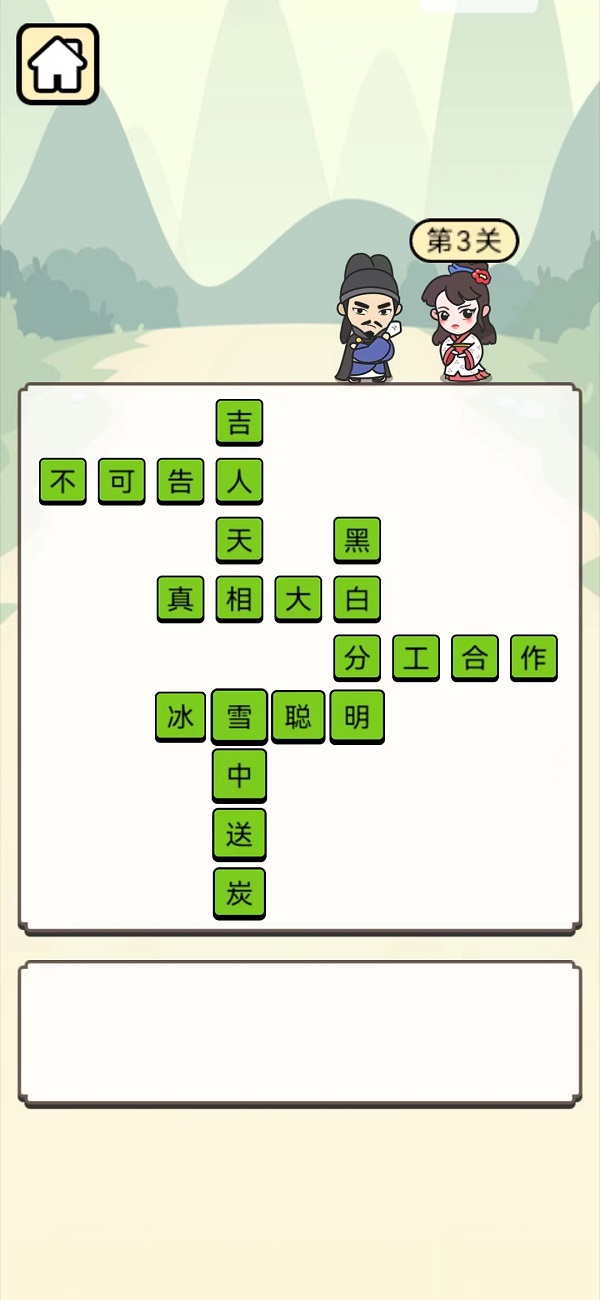Tap the 冰 character tile
Viewport: 600px width, 1300px height.
click(180, 717)
